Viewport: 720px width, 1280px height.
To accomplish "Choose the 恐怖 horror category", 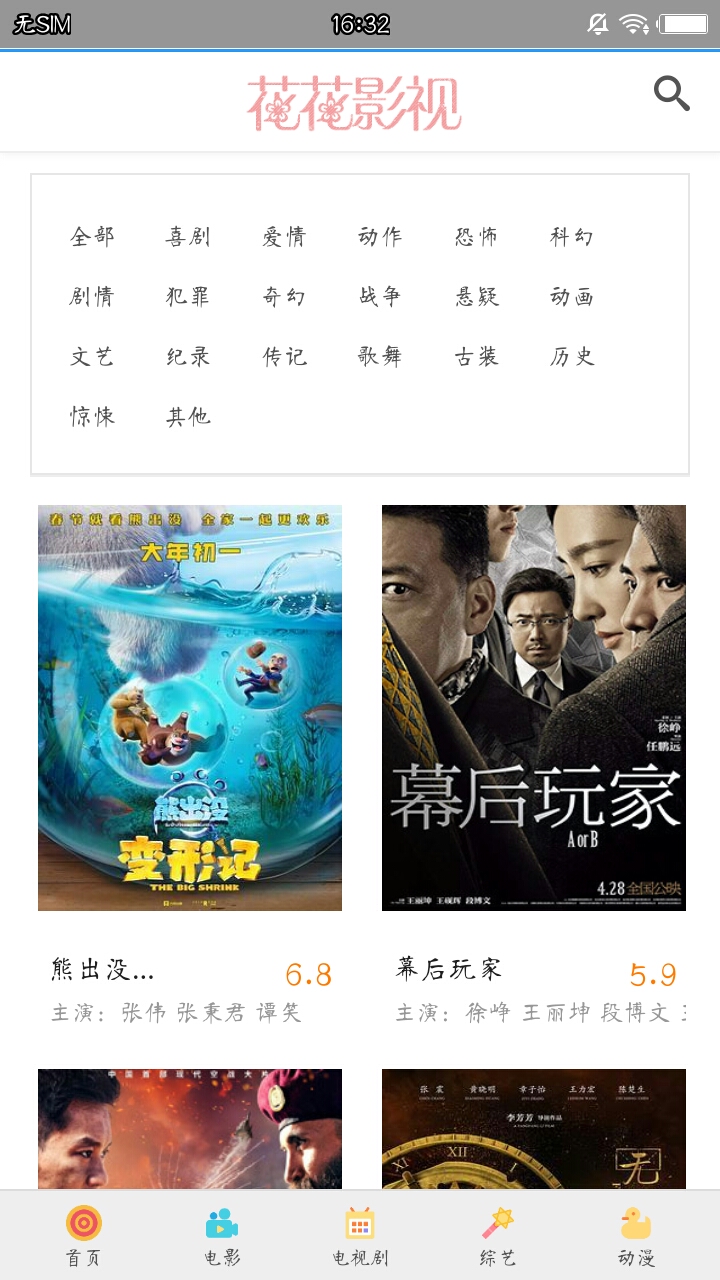I will [x=475, y=236].
